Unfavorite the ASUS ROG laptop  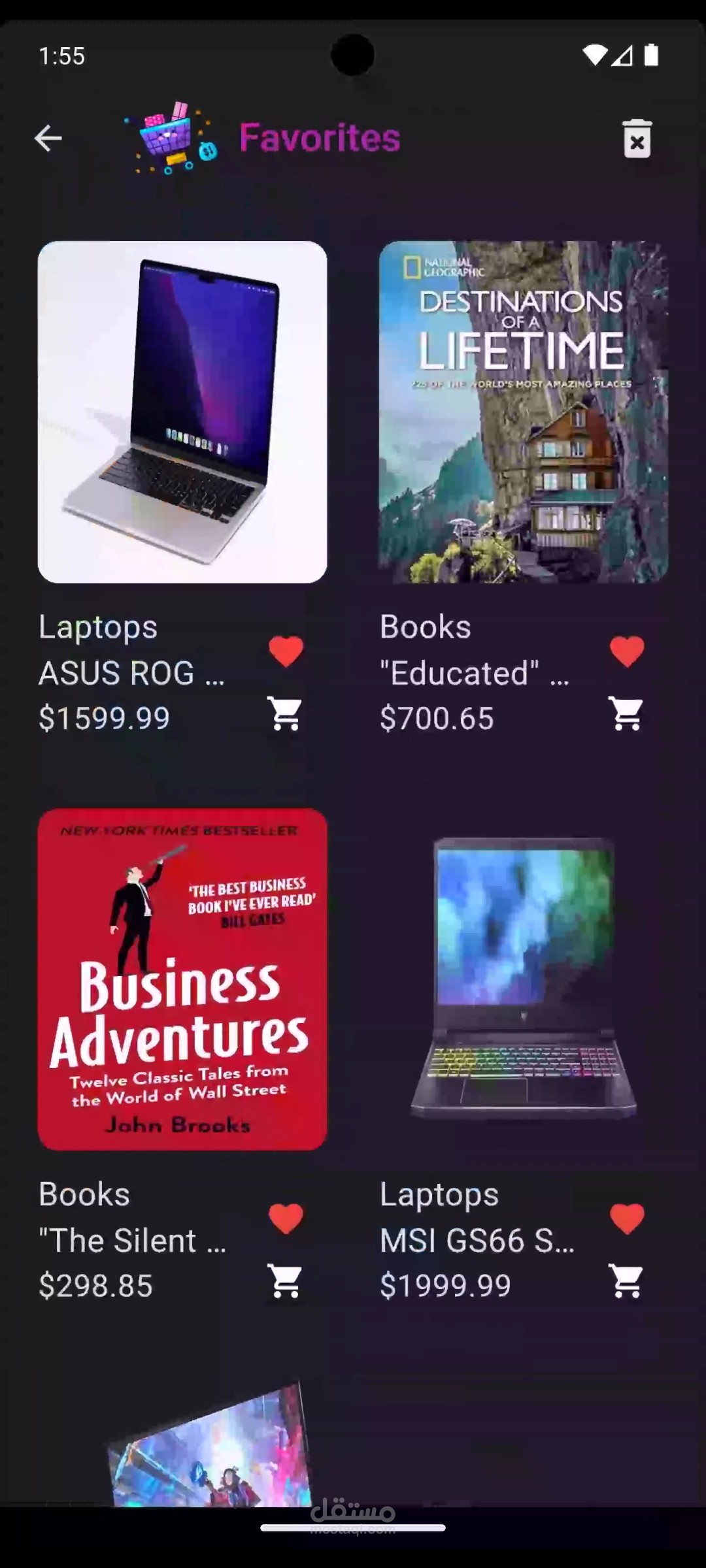pyautogui.click(x=286, y=651)
